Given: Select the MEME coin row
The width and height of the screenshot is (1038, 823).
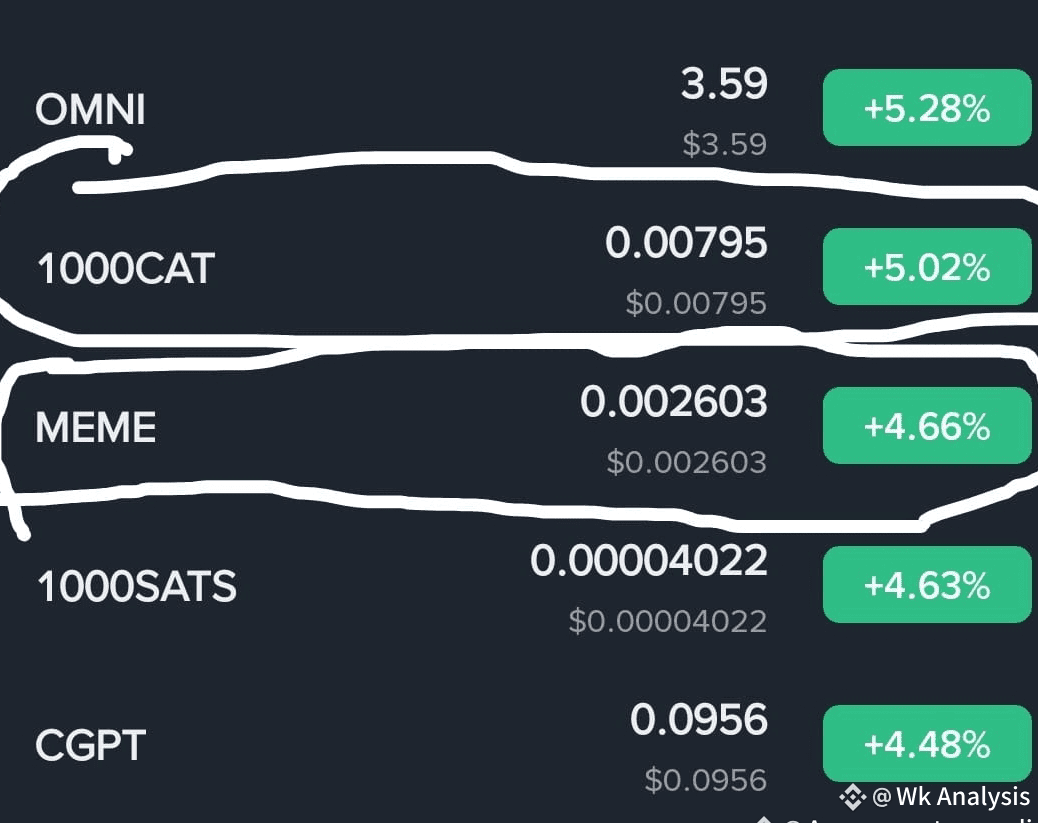Looking at the screenshot, I should 96,427.
